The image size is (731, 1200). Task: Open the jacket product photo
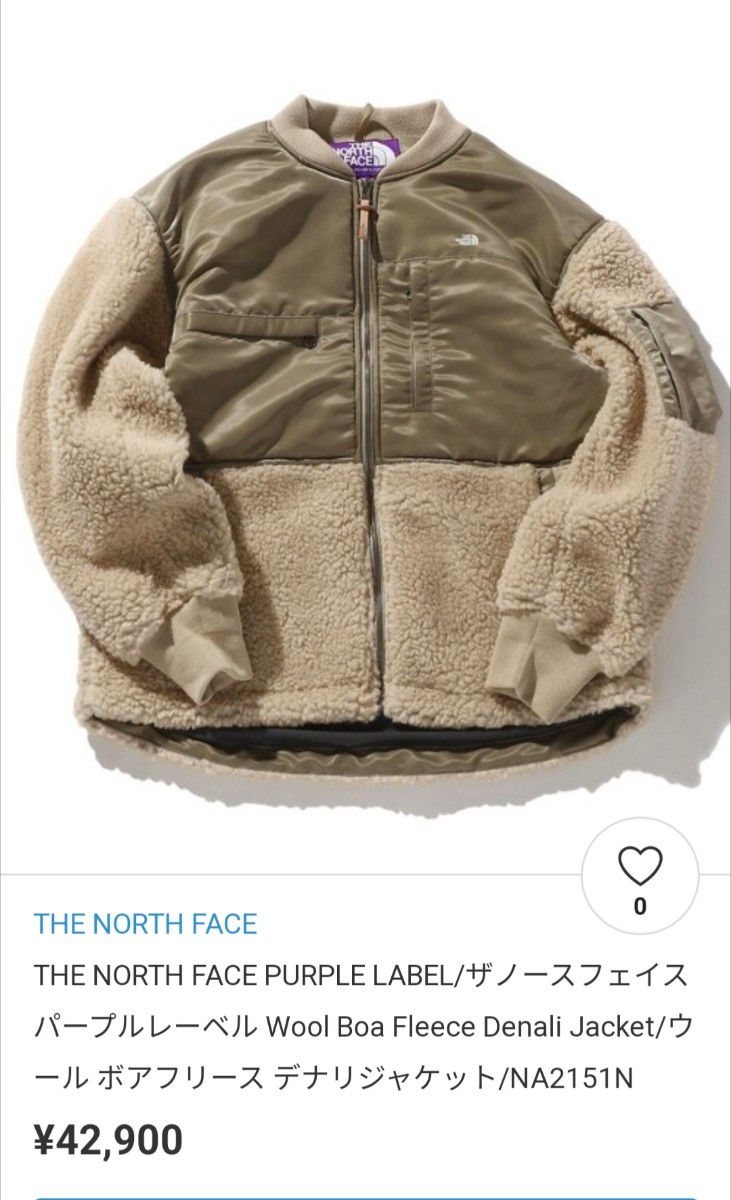pos(365,430)
